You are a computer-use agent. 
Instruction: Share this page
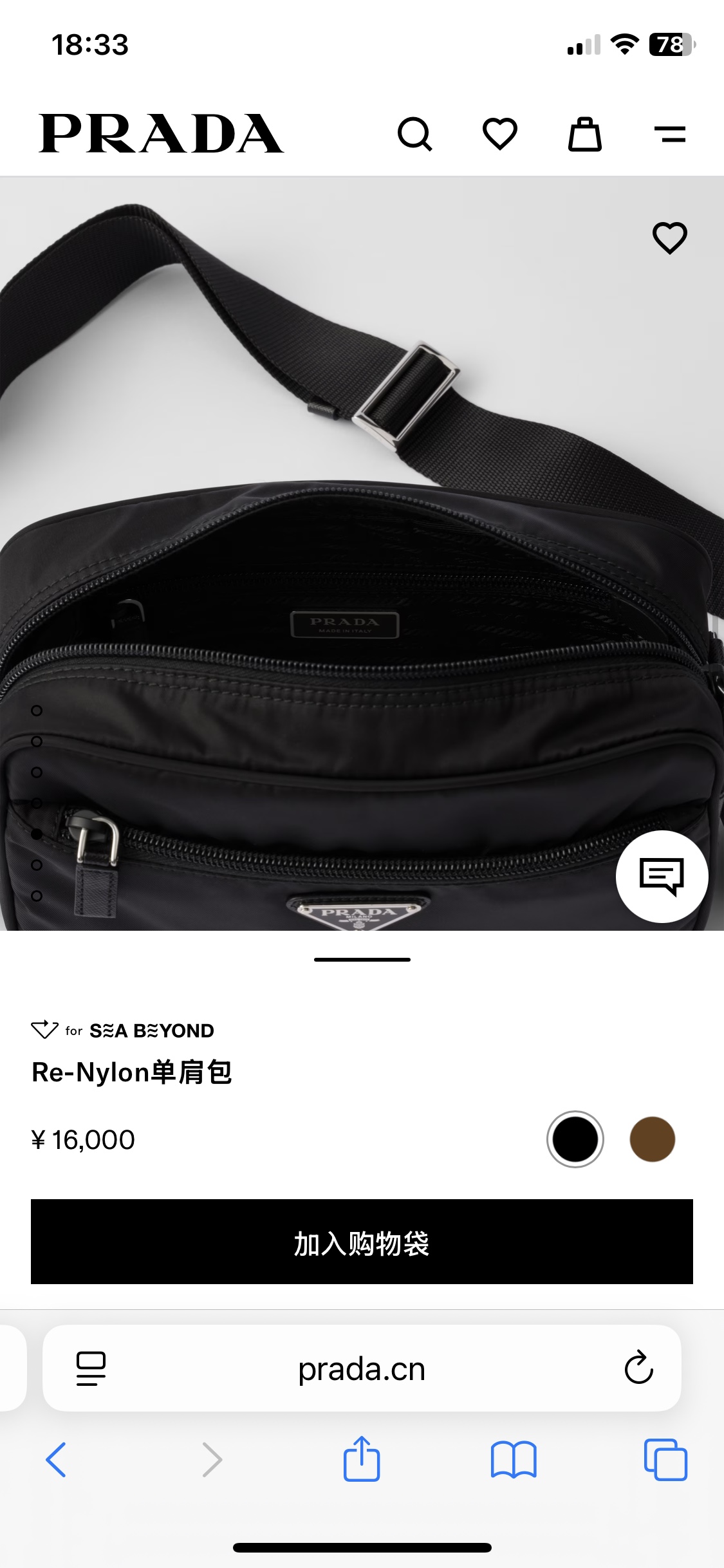coord(362,1459)
